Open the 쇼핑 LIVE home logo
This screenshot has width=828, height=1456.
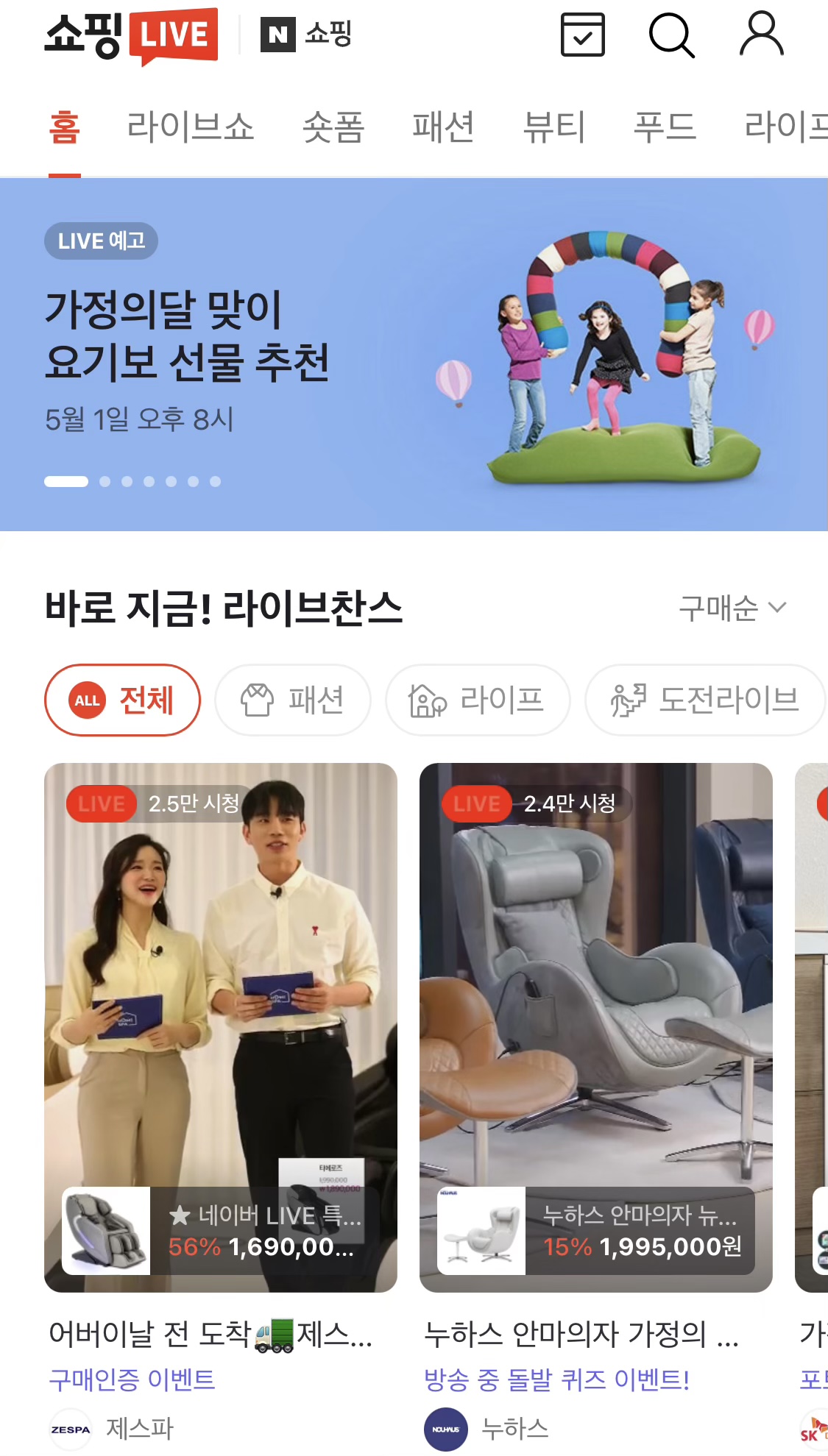click(131, 35)
